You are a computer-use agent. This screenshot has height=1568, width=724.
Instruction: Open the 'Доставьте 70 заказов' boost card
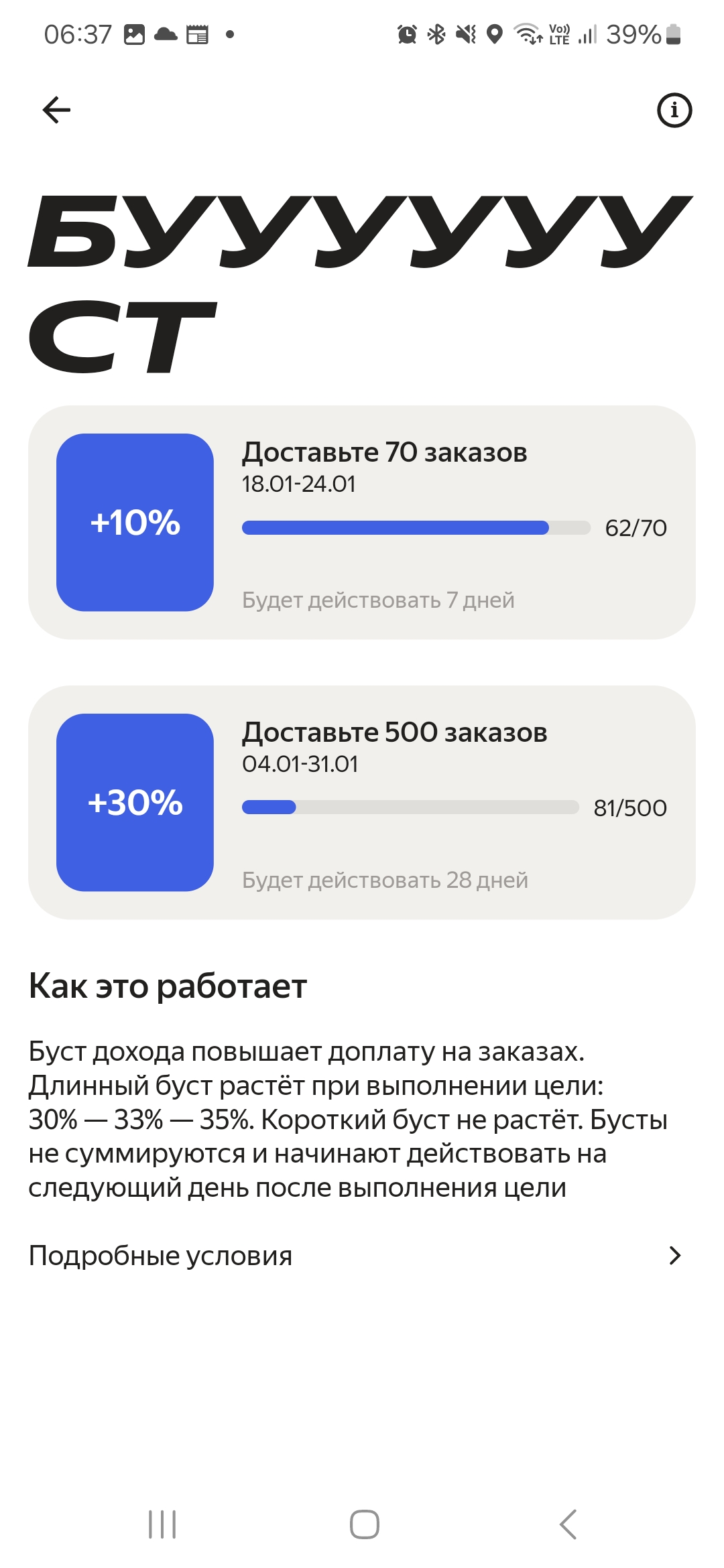pos(362,522)
